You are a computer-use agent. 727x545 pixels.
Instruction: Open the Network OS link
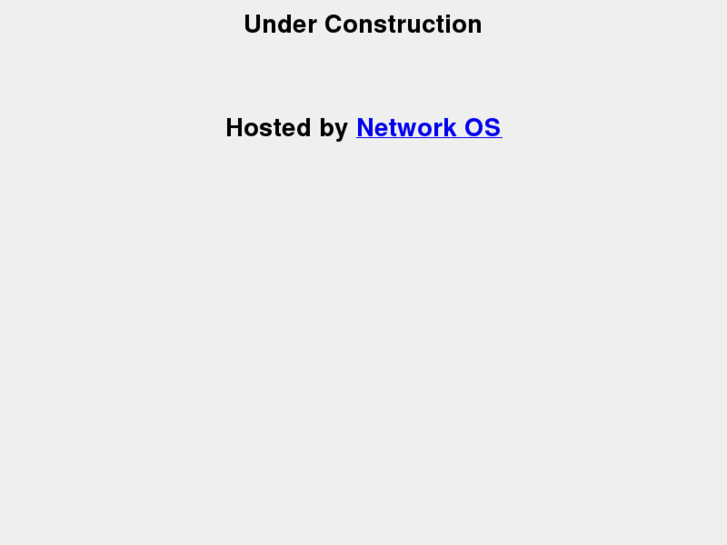click(x=428, y=128)
